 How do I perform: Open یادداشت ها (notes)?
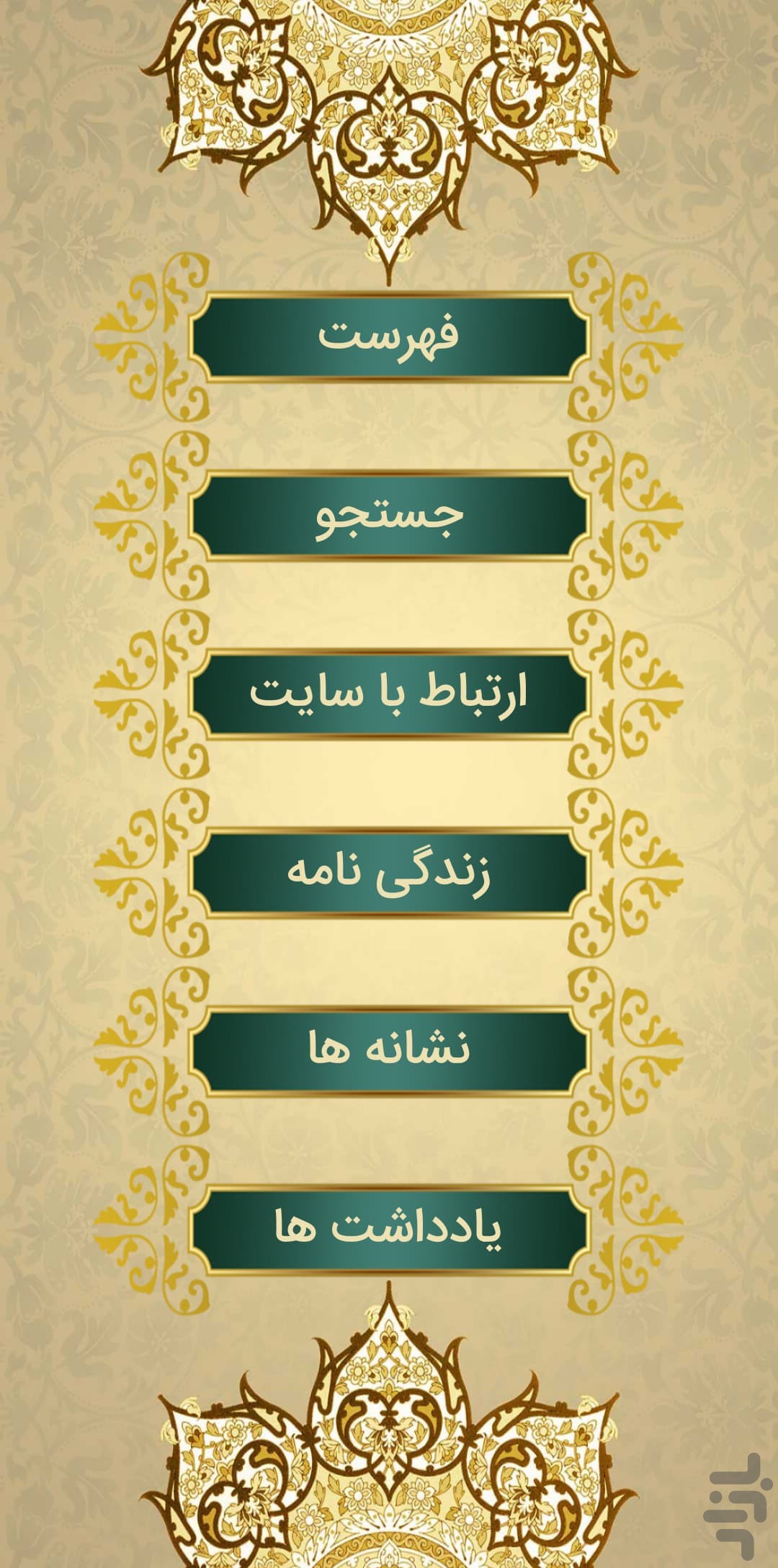pos(389,1229)
